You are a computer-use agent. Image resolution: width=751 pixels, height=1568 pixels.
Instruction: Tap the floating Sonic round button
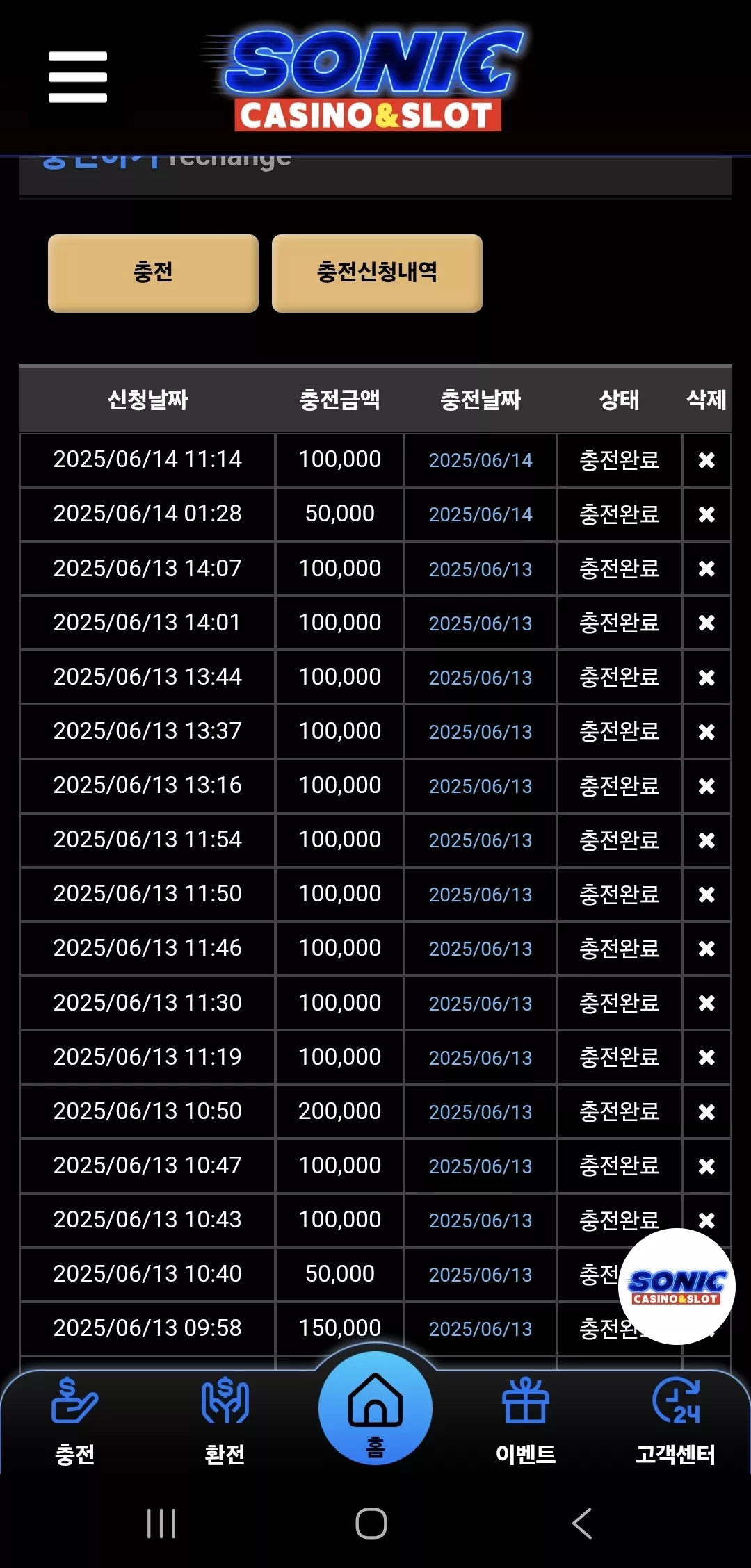677,1287
